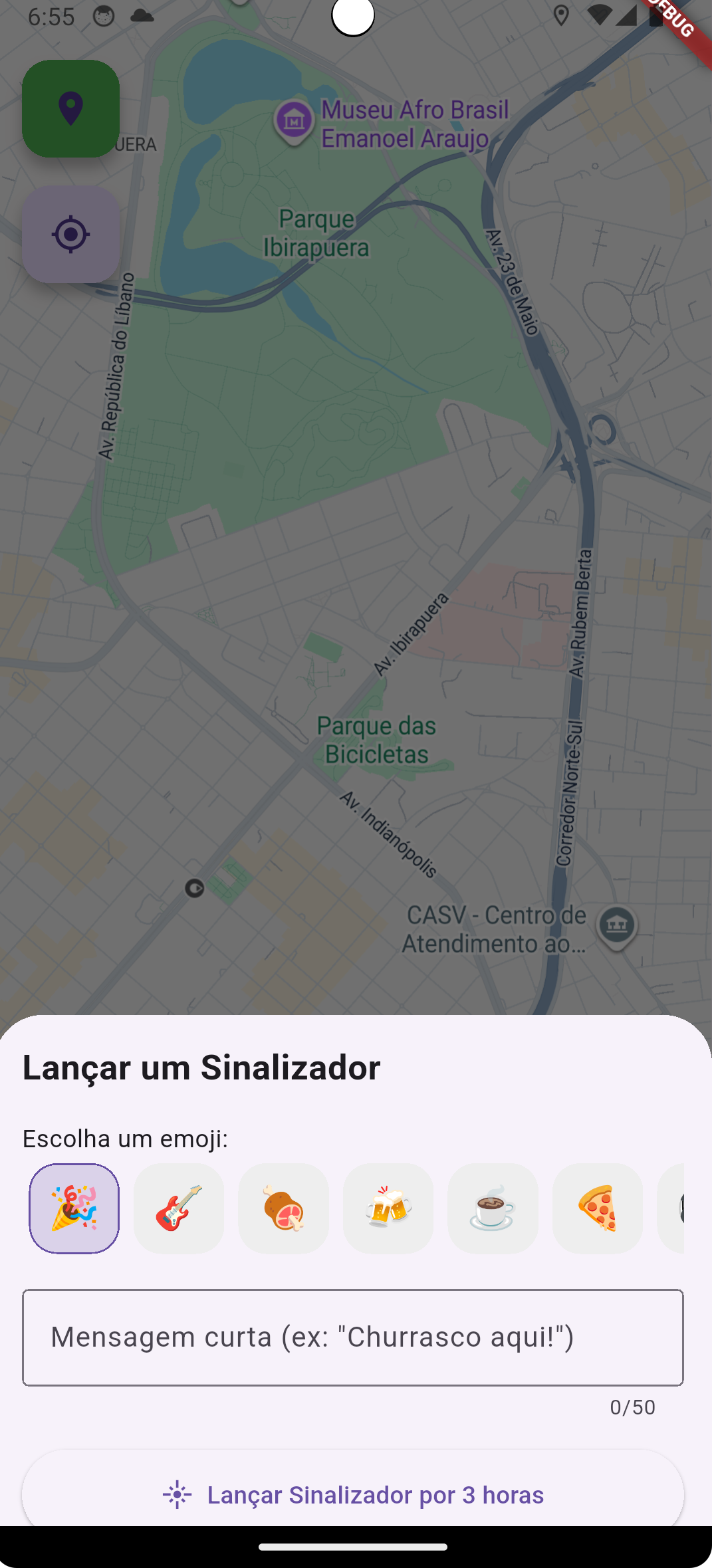The height and width of the screenshot is (1568, 712).
Task: Tap the sparkle icon inside the launch button
Action: click(x=176, y=1495)
